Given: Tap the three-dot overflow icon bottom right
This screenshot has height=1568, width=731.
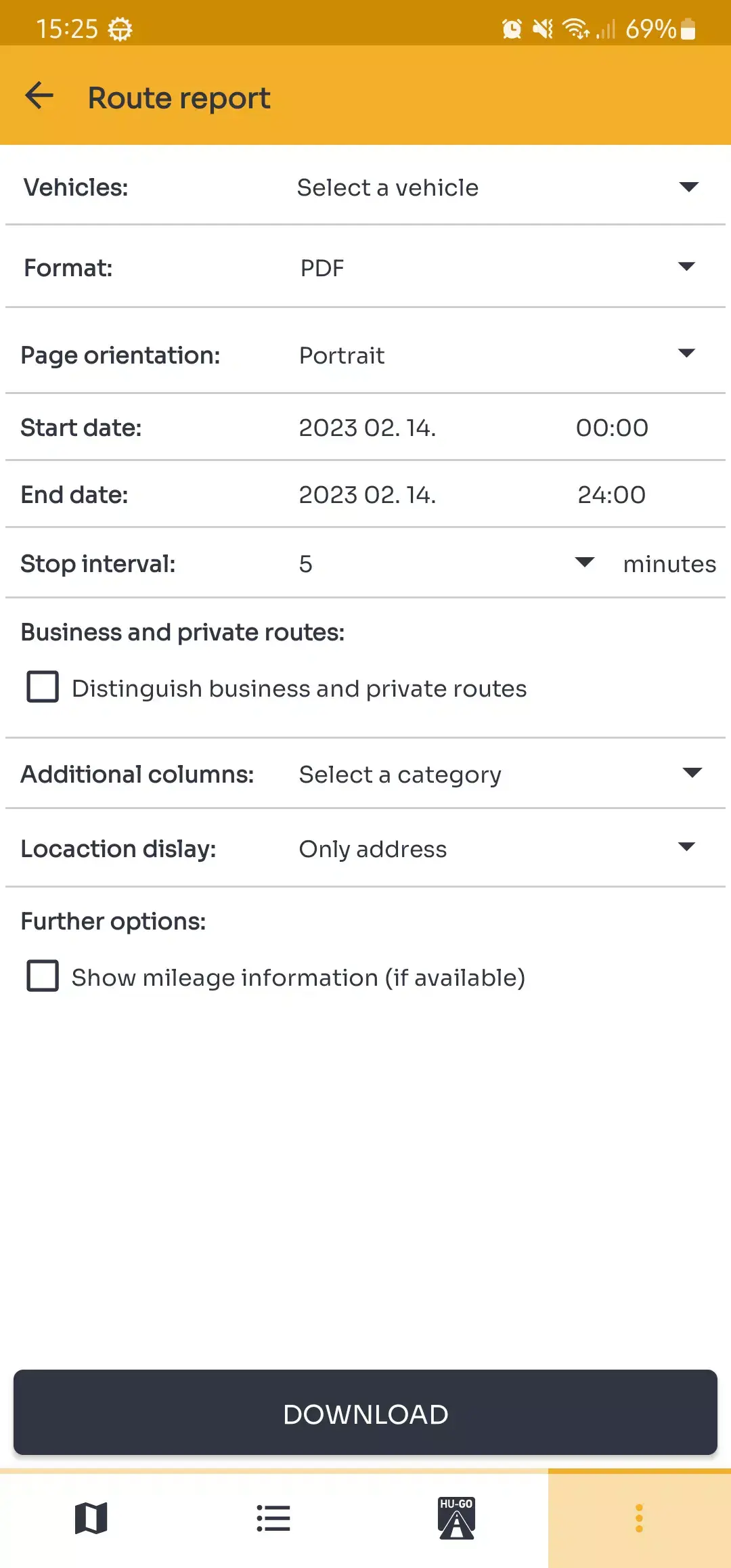Looking at the screenshot, I should [640, 1517].
